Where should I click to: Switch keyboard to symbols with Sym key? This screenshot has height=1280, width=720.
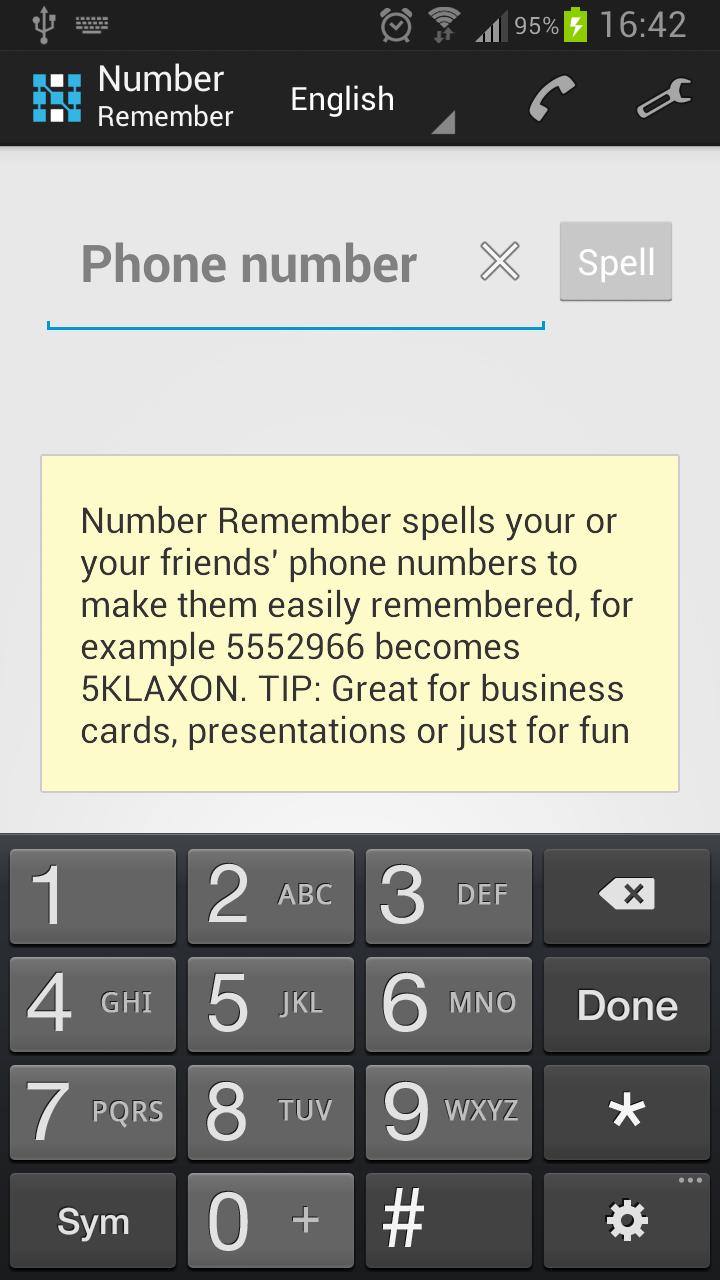(92, 1220)
